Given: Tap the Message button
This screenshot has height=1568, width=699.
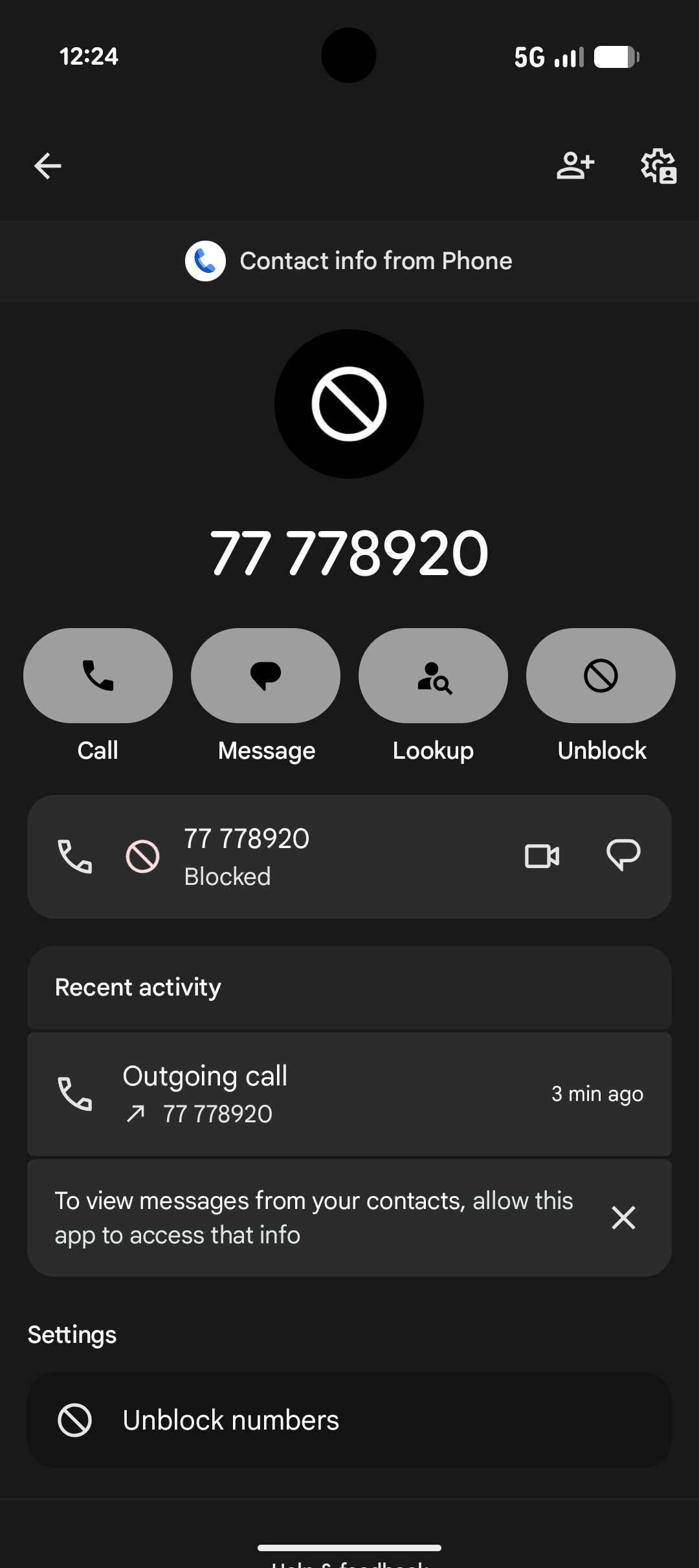Looking at the screenshot, I should point(265,676).
